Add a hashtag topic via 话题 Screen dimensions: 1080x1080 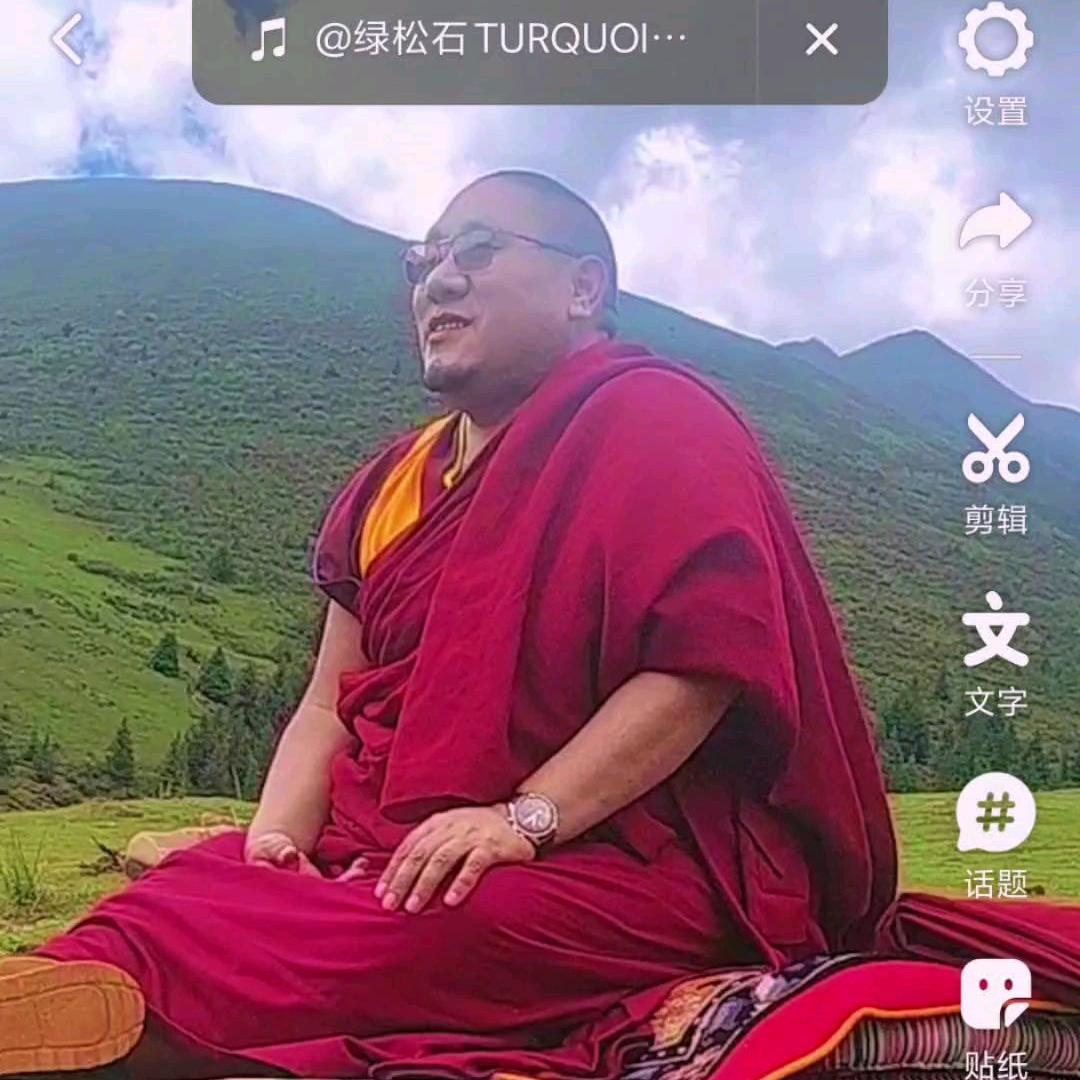click(996, 835)
